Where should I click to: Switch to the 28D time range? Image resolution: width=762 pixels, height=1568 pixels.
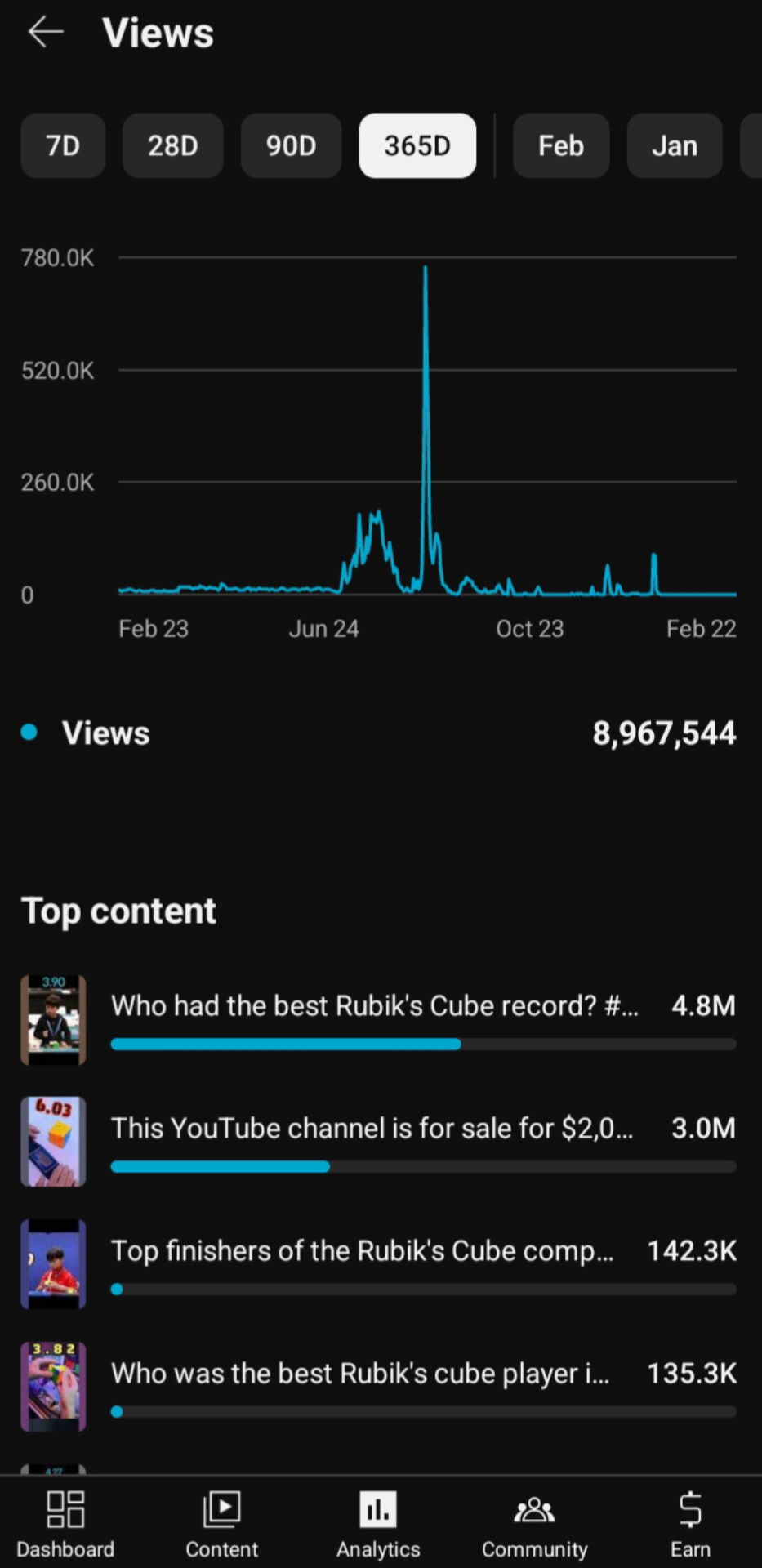tap(172, 146)
